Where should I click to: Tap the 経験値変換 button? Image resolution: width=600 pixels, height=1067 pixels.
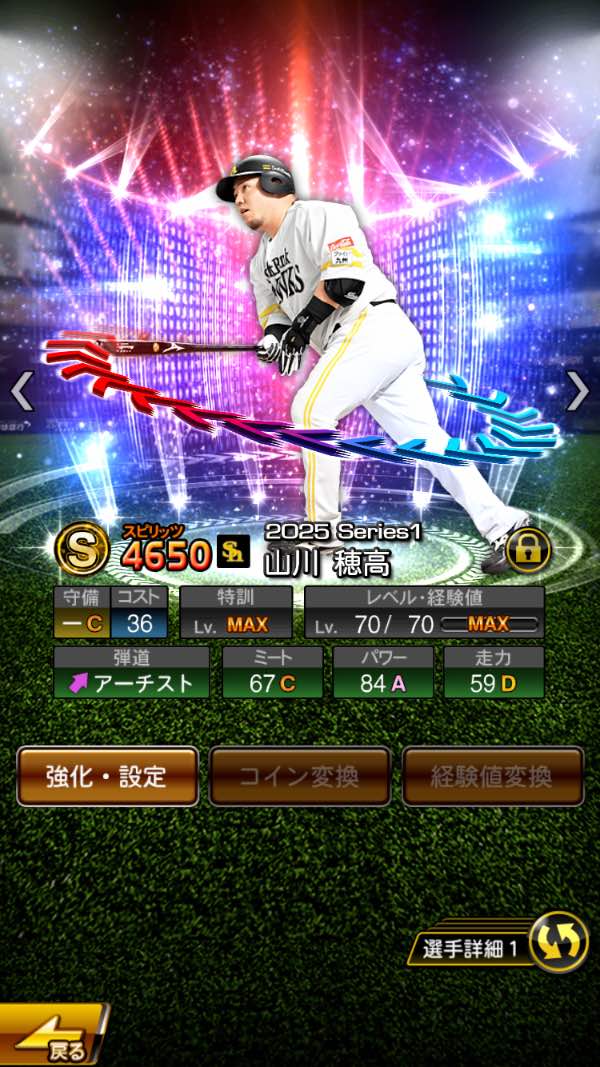click(493, 776)
